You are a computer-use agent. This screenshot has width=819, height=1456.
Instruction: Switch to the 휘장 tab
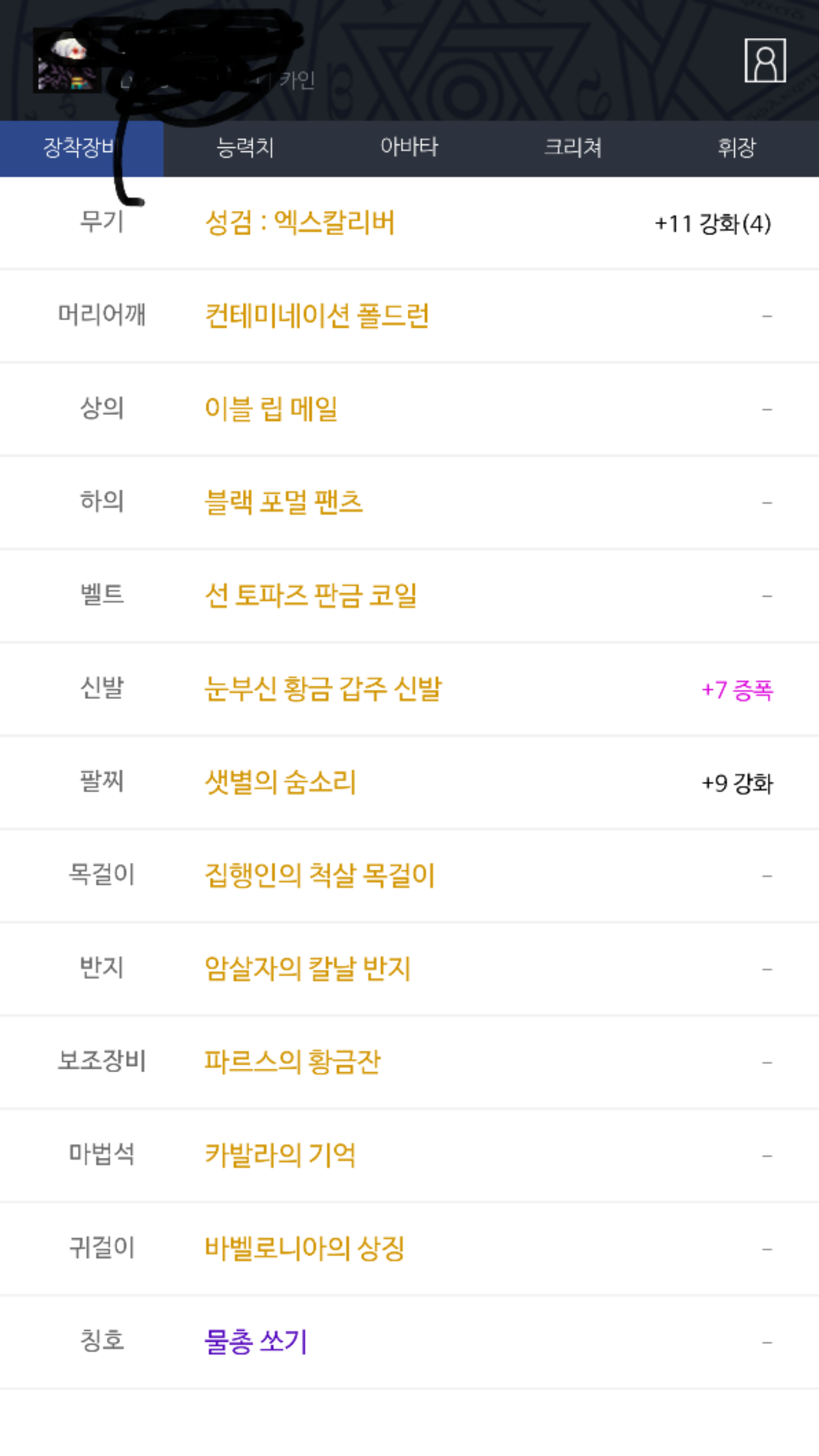pyautogui.click(x=737, y=148)
